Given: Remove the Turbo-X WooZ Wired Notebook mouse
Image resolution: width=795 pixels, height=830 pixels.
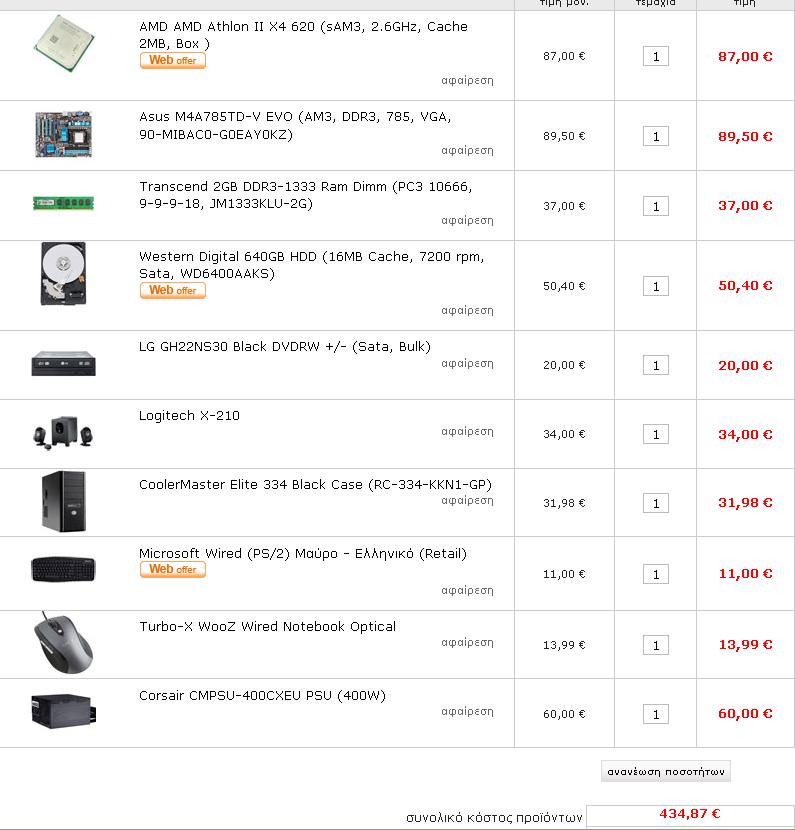Looking at the screenshot, I should [467, 643].
